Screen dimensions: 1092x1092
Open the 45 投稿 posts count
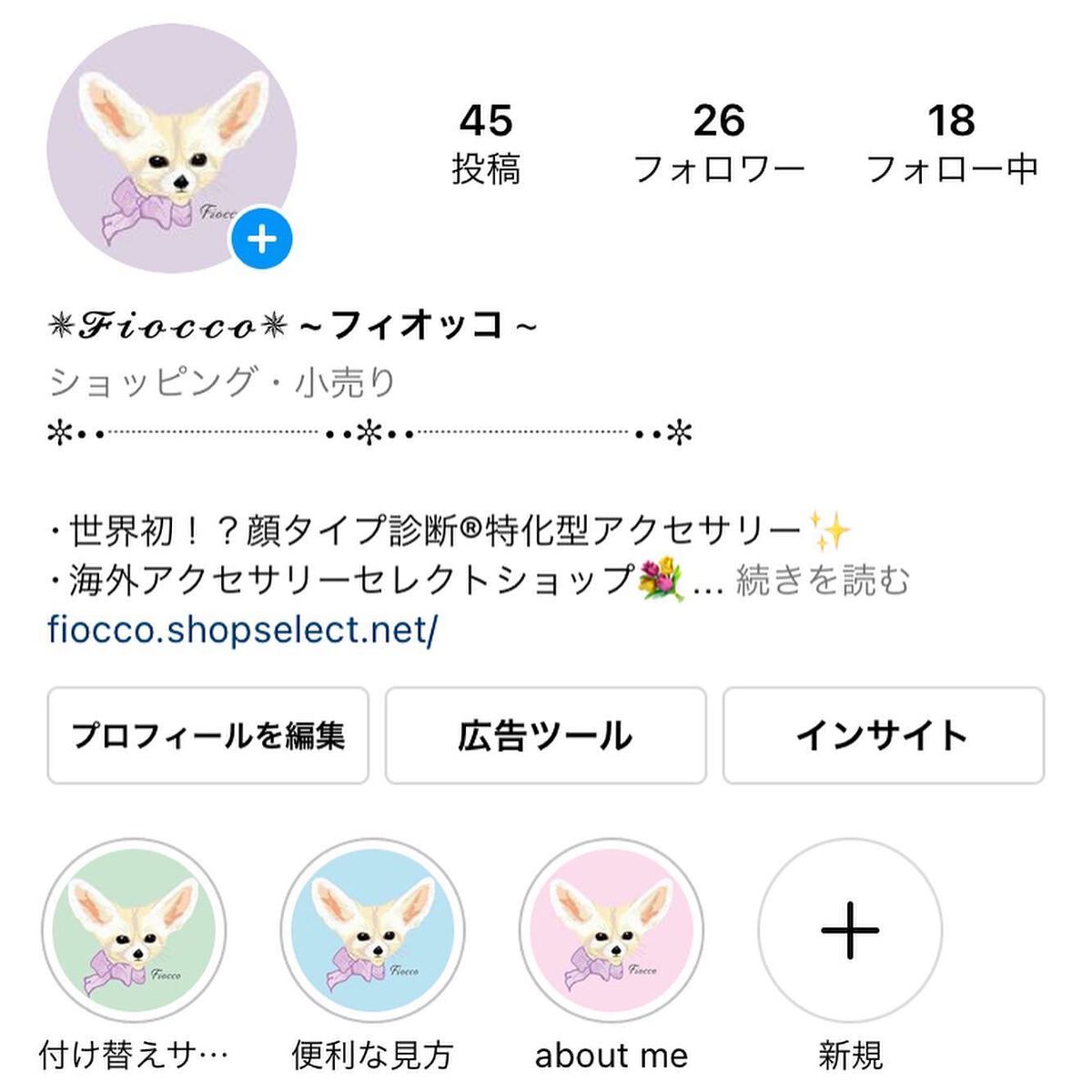click(x=486, y=144)
